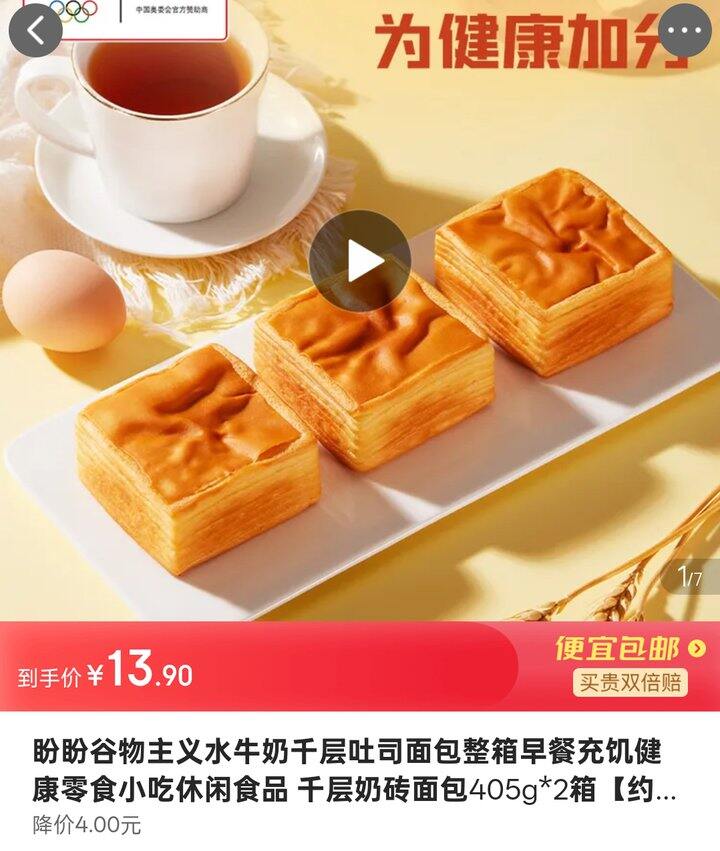Viewport: 720px width, 851px height.
Task: Tap the 买贵双倍赔 guarantee badge
Action: click(630, 683)
